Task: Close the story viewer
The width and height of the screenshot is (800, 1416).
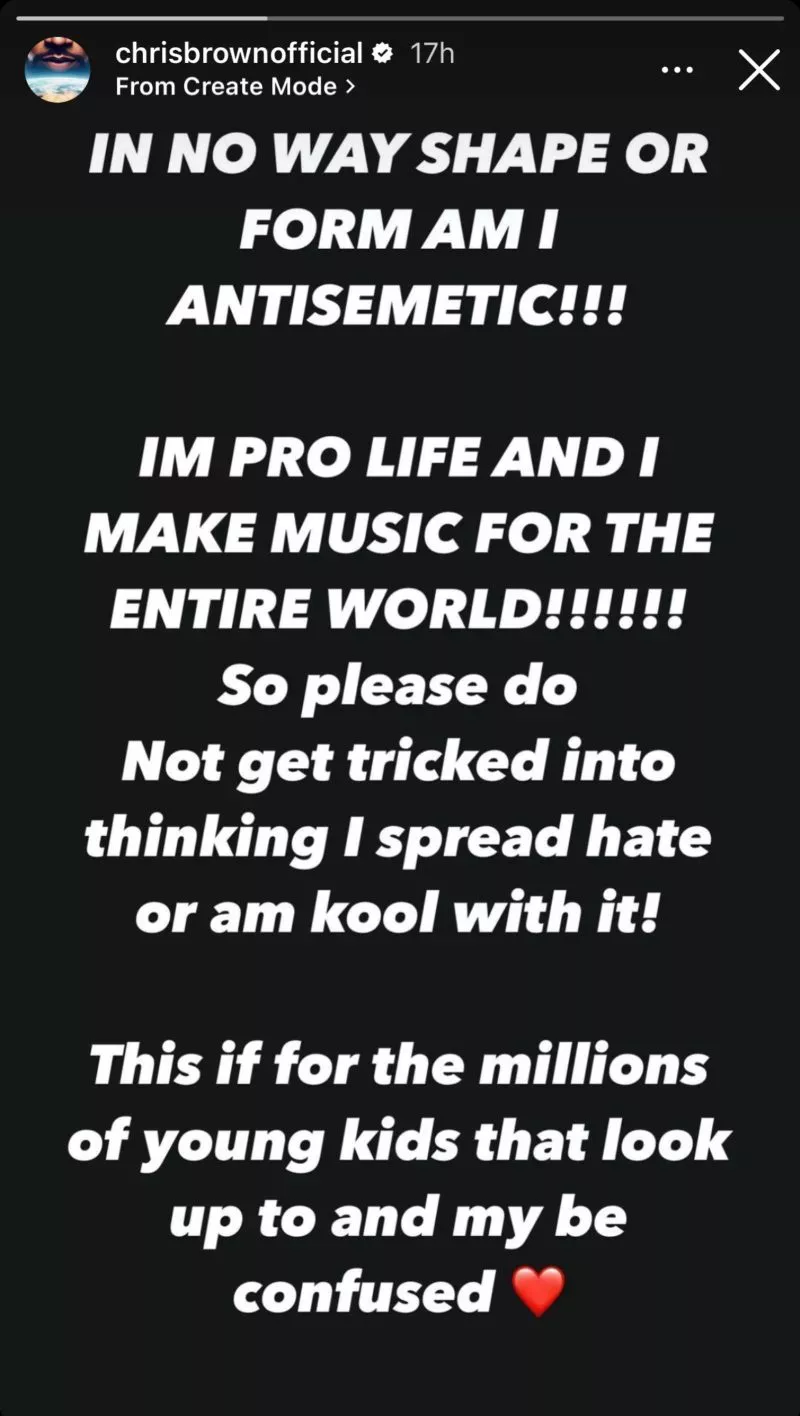Action: coord(758,70)
